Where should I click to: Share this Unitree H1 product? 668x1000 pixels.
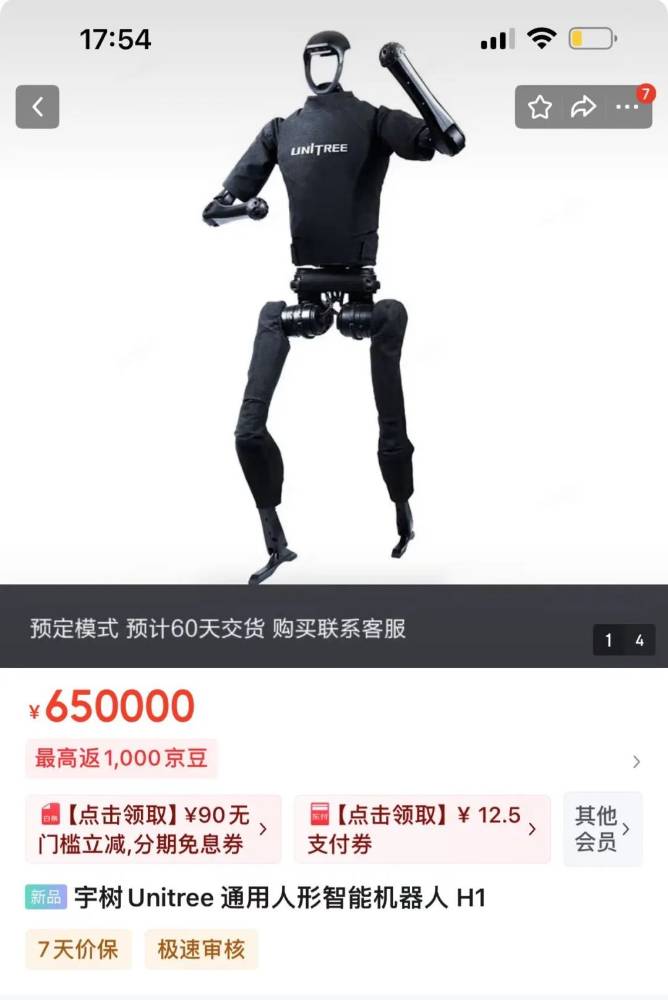tap(584, 107)
